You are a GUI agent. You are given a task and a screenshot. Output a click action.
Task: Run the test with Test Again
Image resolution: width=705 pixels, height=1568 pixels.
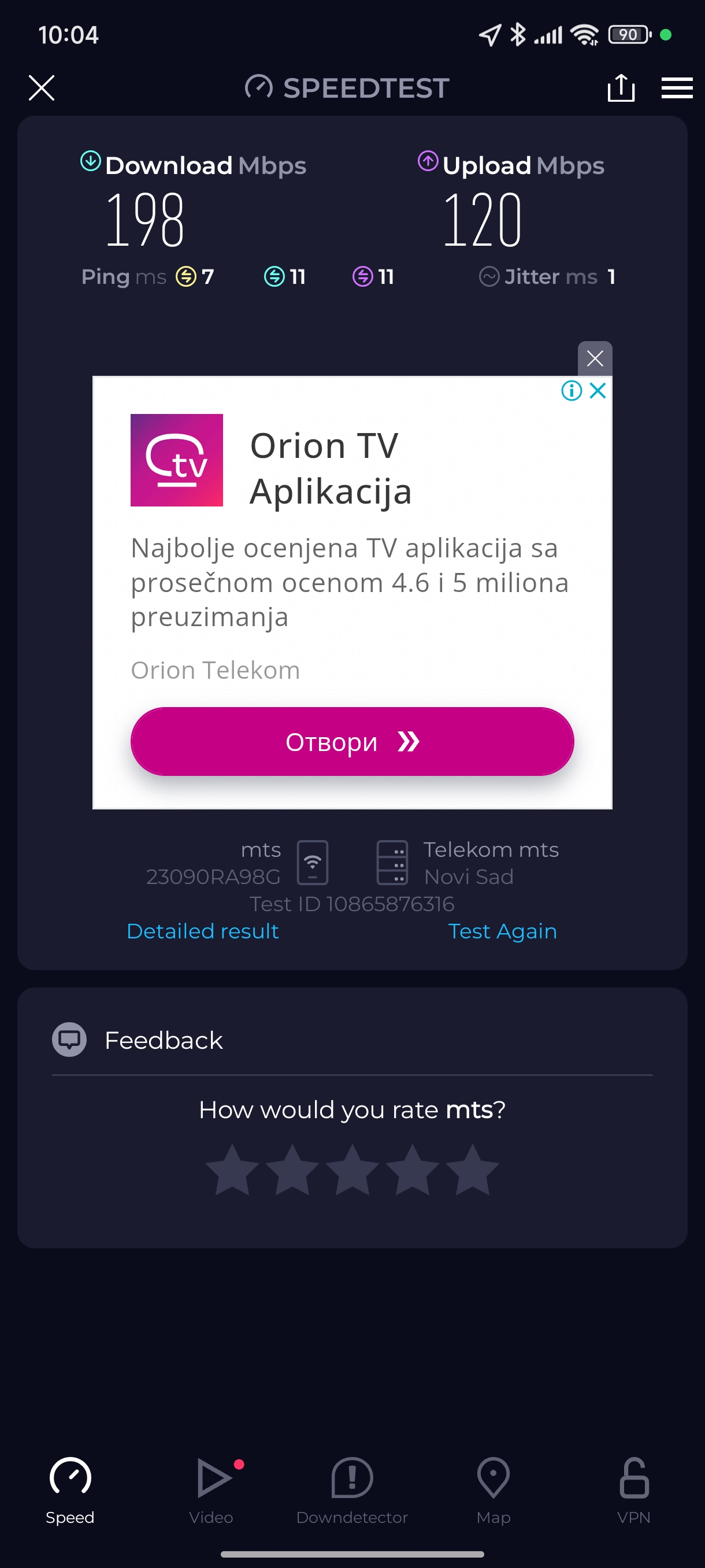[502, 931]
